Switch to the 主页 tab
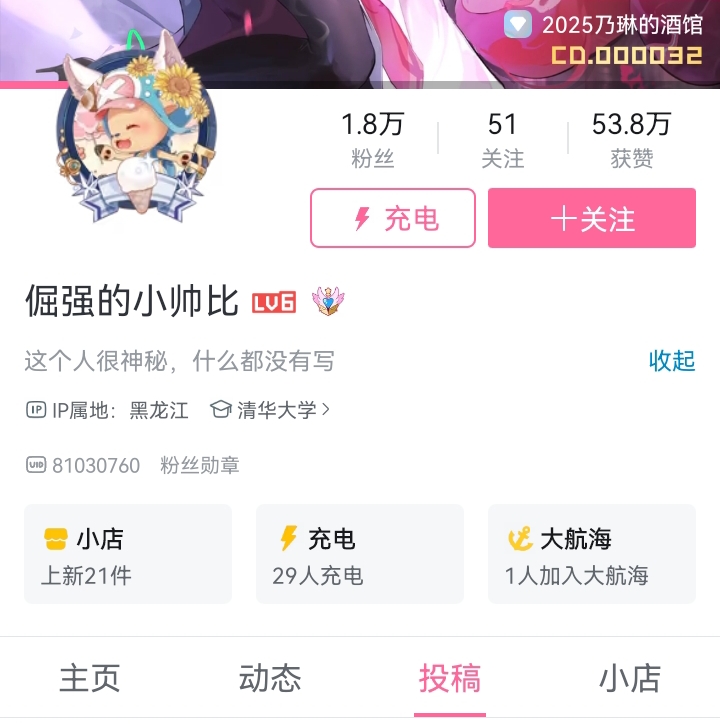720x724 pixels. [90, 678]
